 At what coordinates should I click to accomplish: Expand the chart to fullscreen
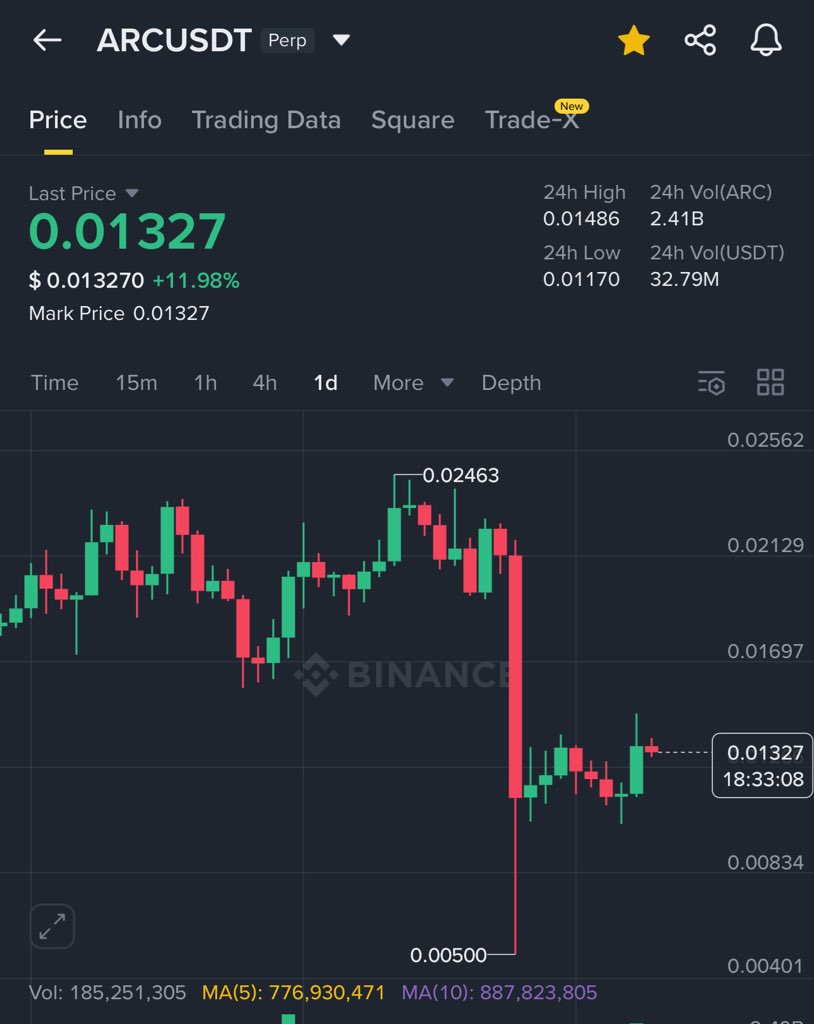coord(52,926)
